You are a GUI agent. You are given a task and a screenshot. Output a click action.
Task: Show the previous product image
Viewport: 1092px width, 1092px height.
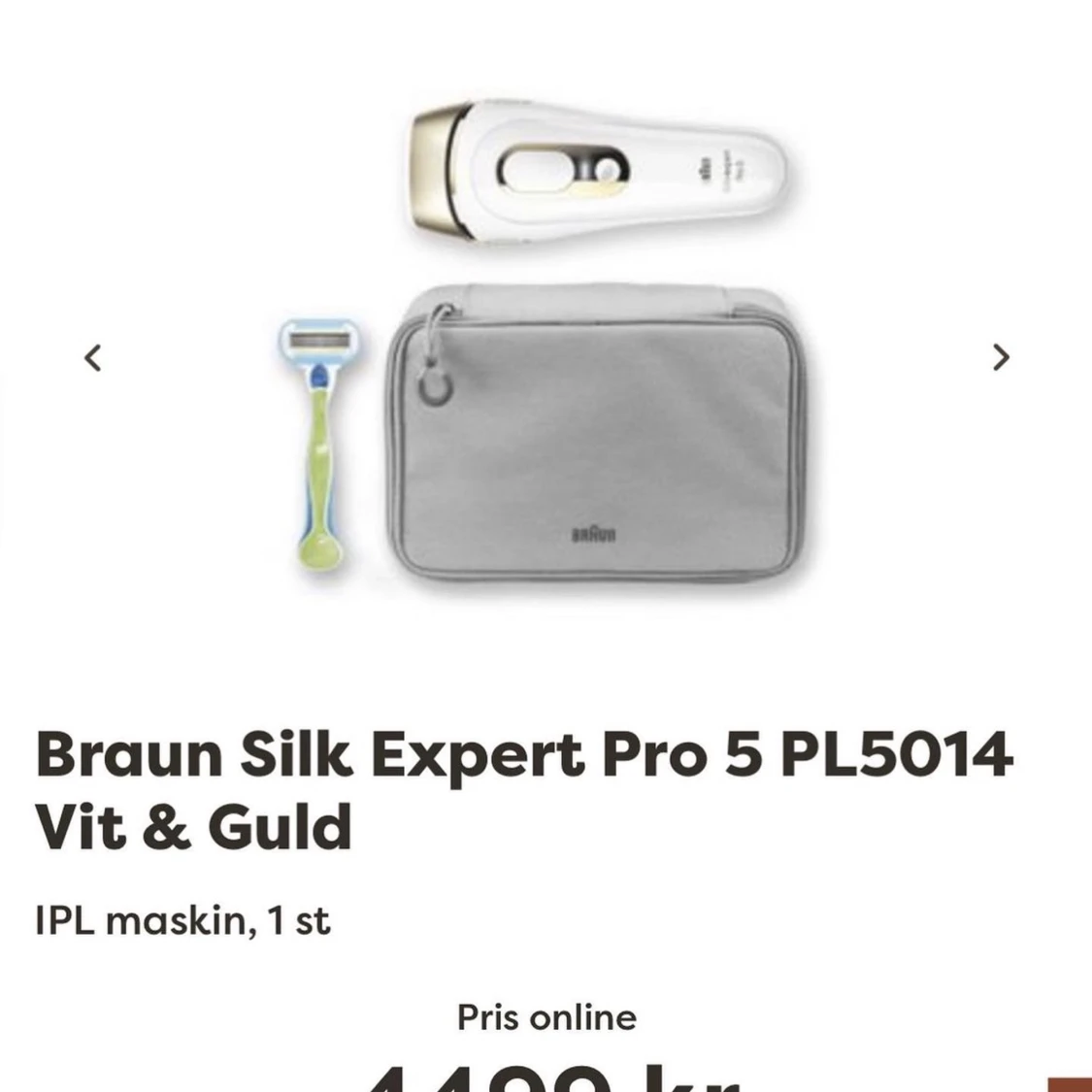point(93,358)
